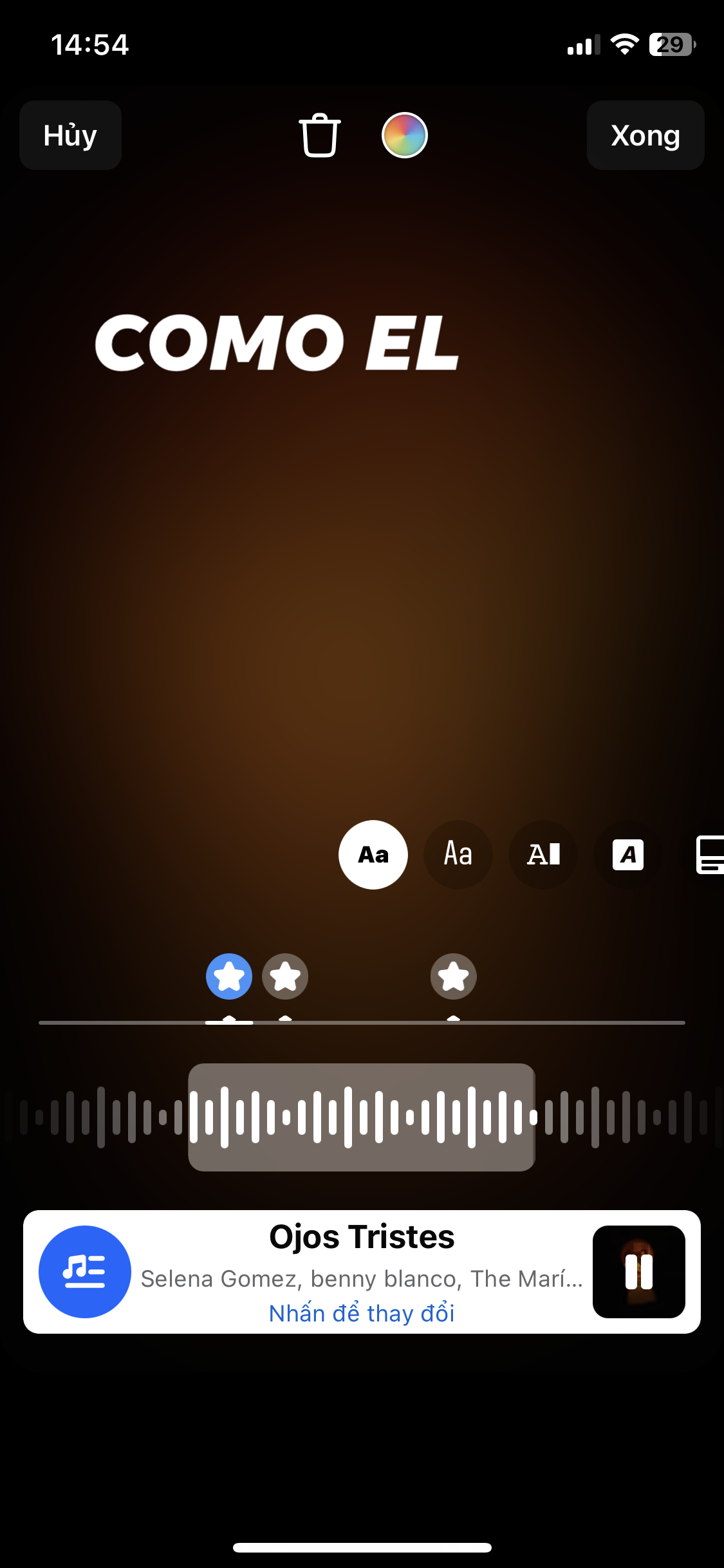Image resolution: width=724 pixels, height=1568 pixels.
Task: Open the color wheel picker
Action: 404,135
